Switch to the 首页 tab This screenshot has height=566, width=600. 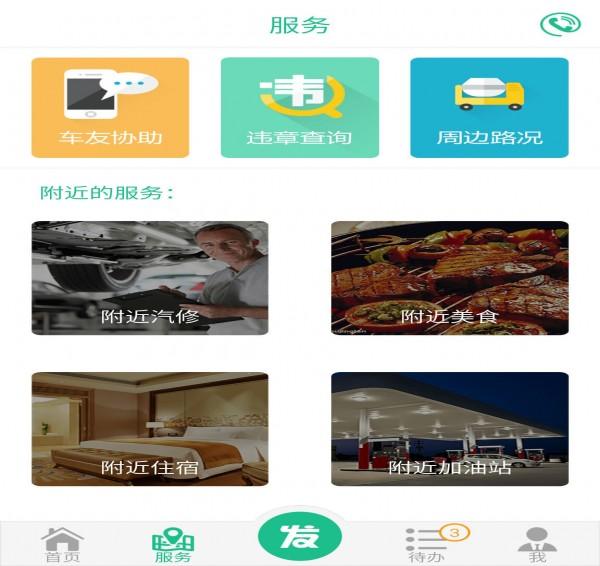tap(62, 545)
